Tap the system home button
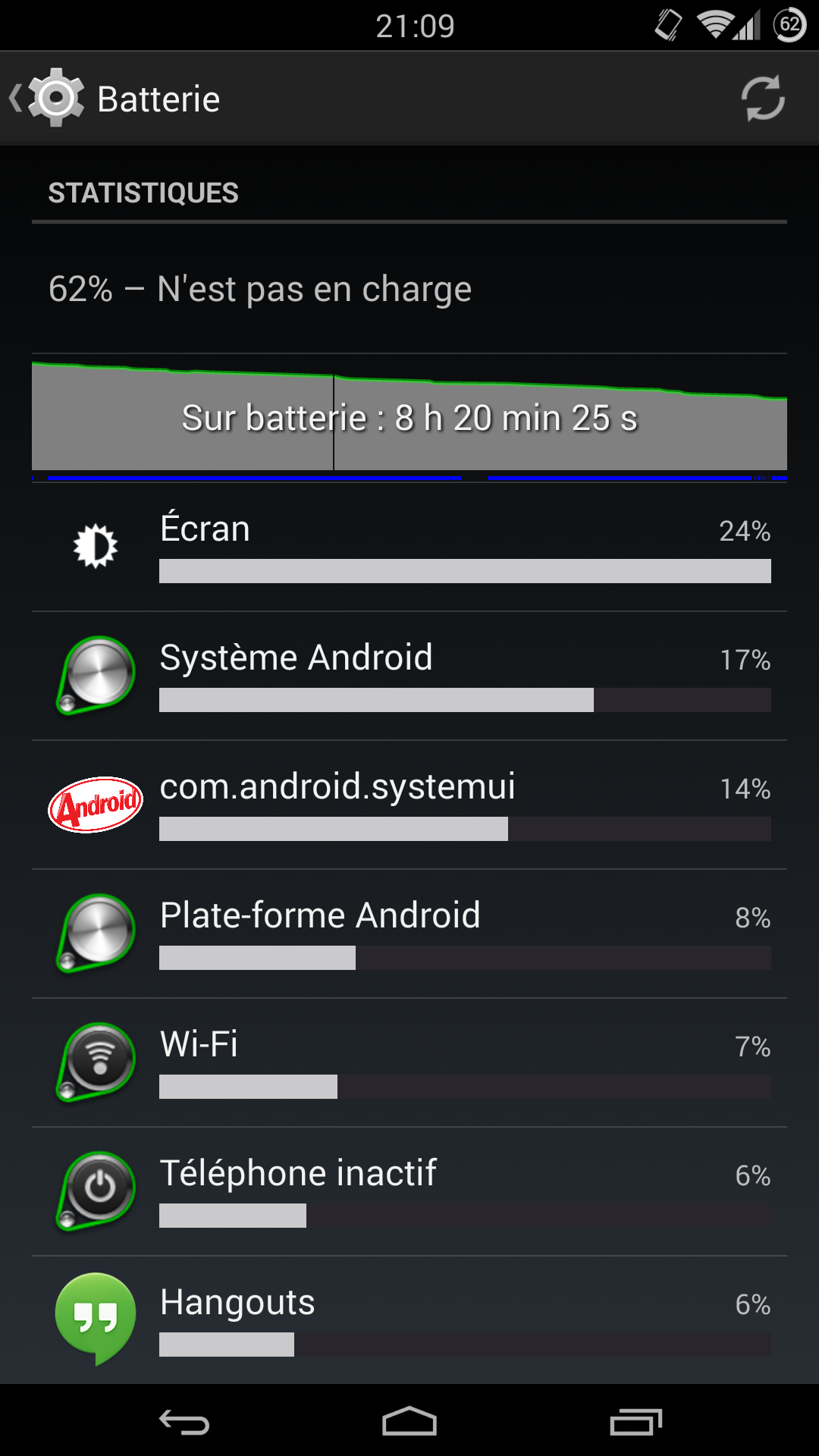Viewport: 819px width, 1456px height. 409,1422
